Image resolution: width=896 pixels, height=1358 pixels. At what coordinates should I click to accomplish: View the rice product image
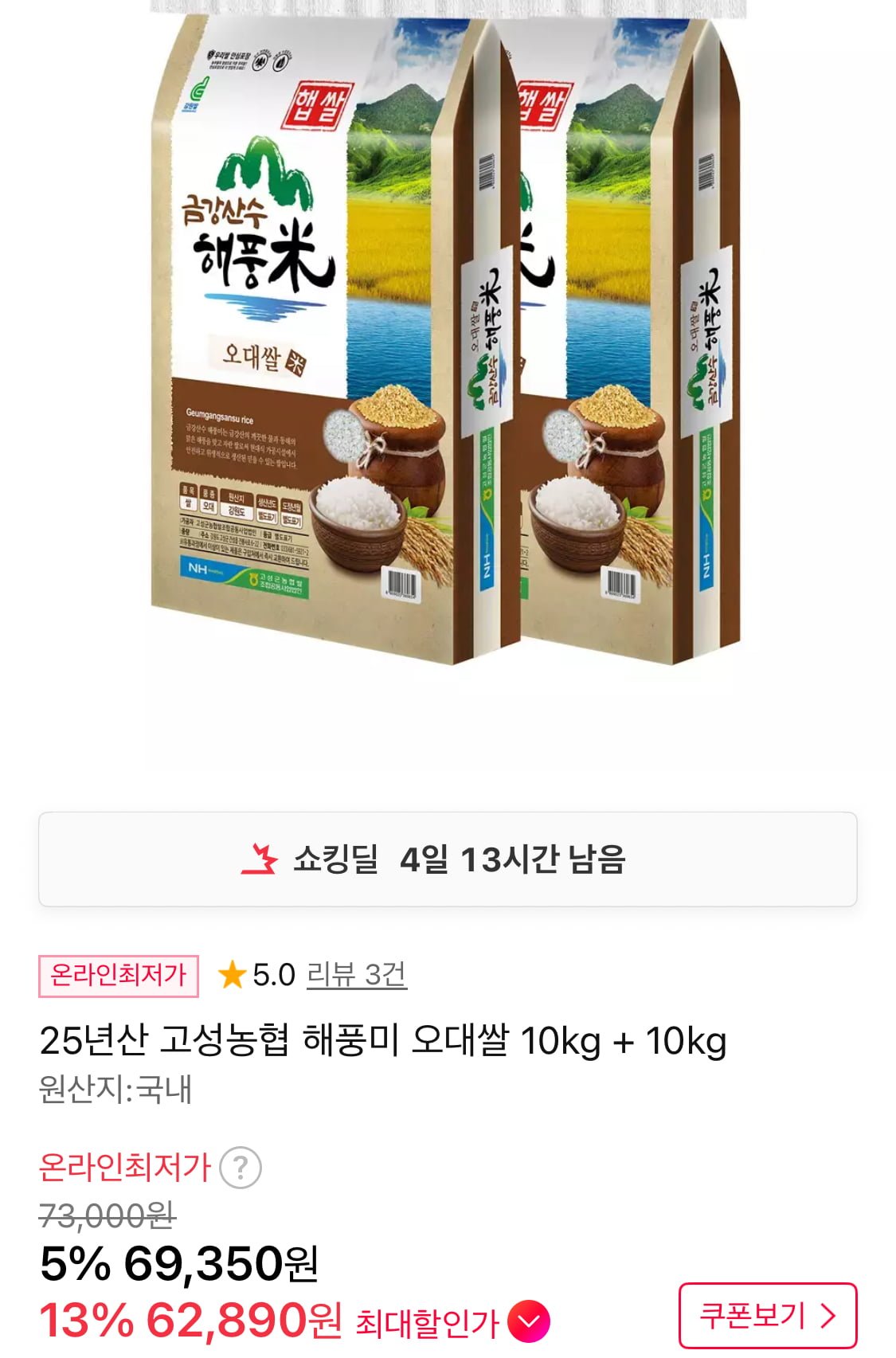click(x=446, y=342)
